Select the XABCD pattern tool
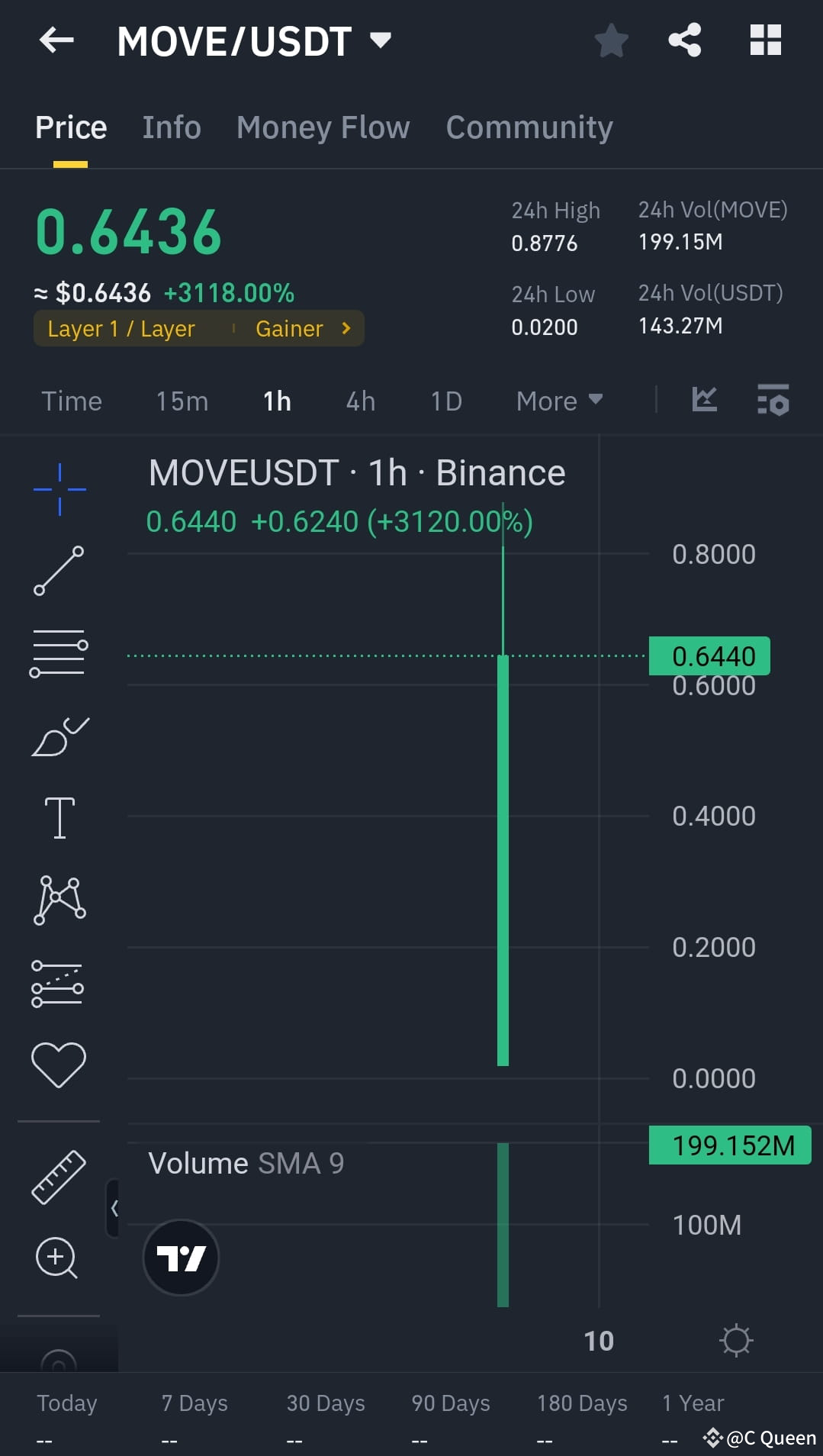 pyautogui.click(x=59, y=900)
